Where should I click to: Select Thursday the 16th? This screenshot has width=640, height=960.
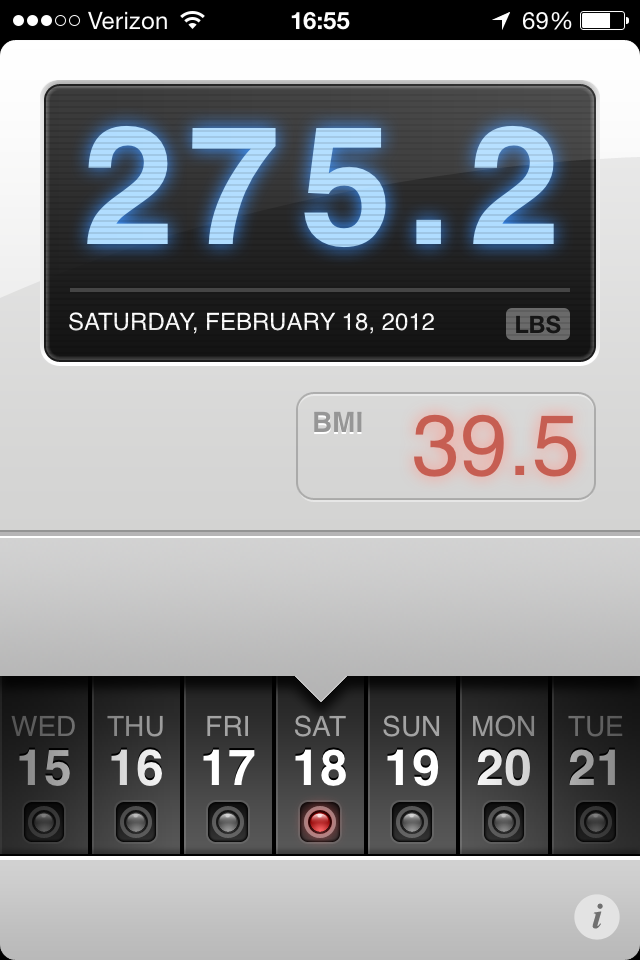coord(137,767)
